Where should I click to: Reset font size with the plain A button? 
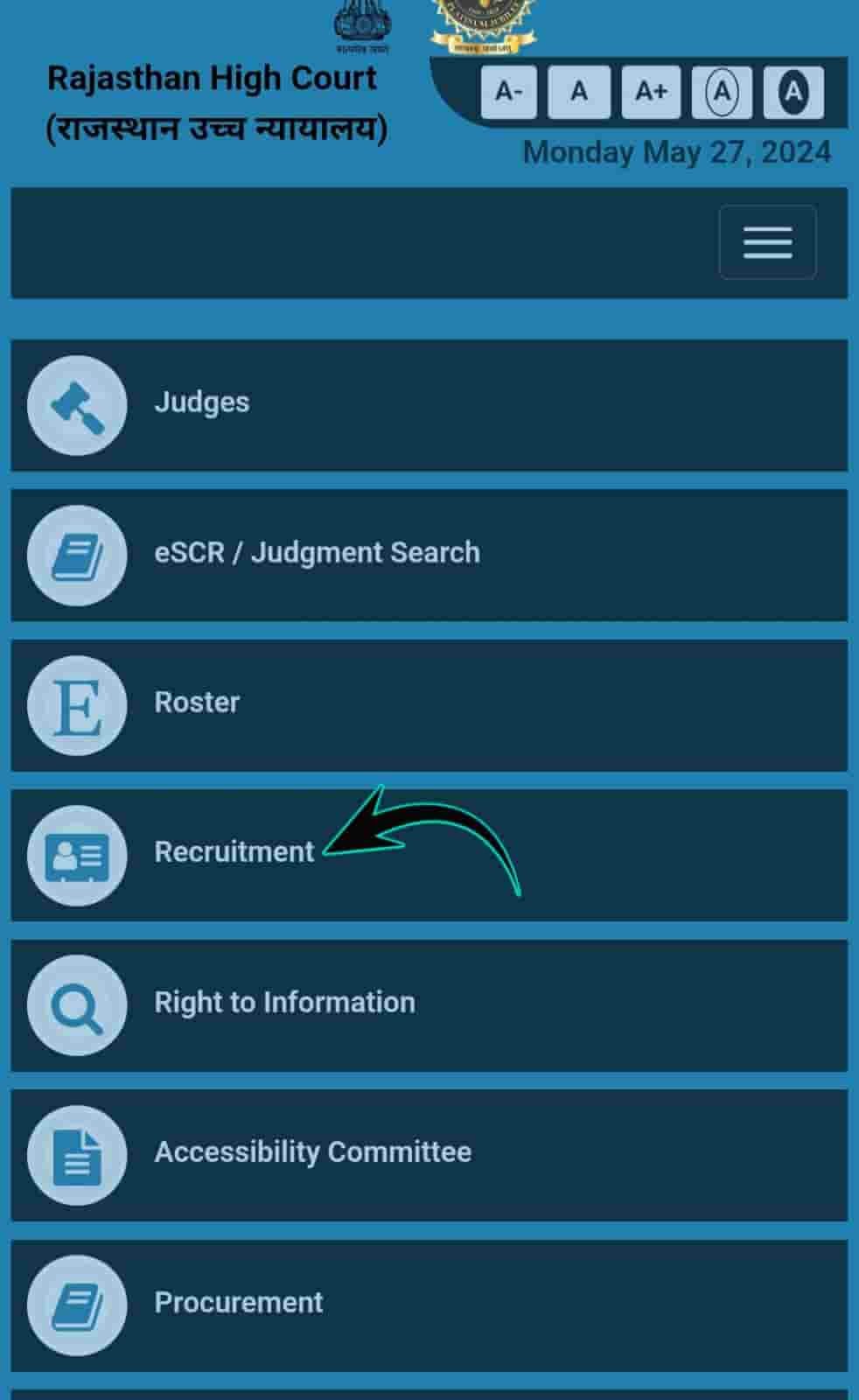(579, 92)
